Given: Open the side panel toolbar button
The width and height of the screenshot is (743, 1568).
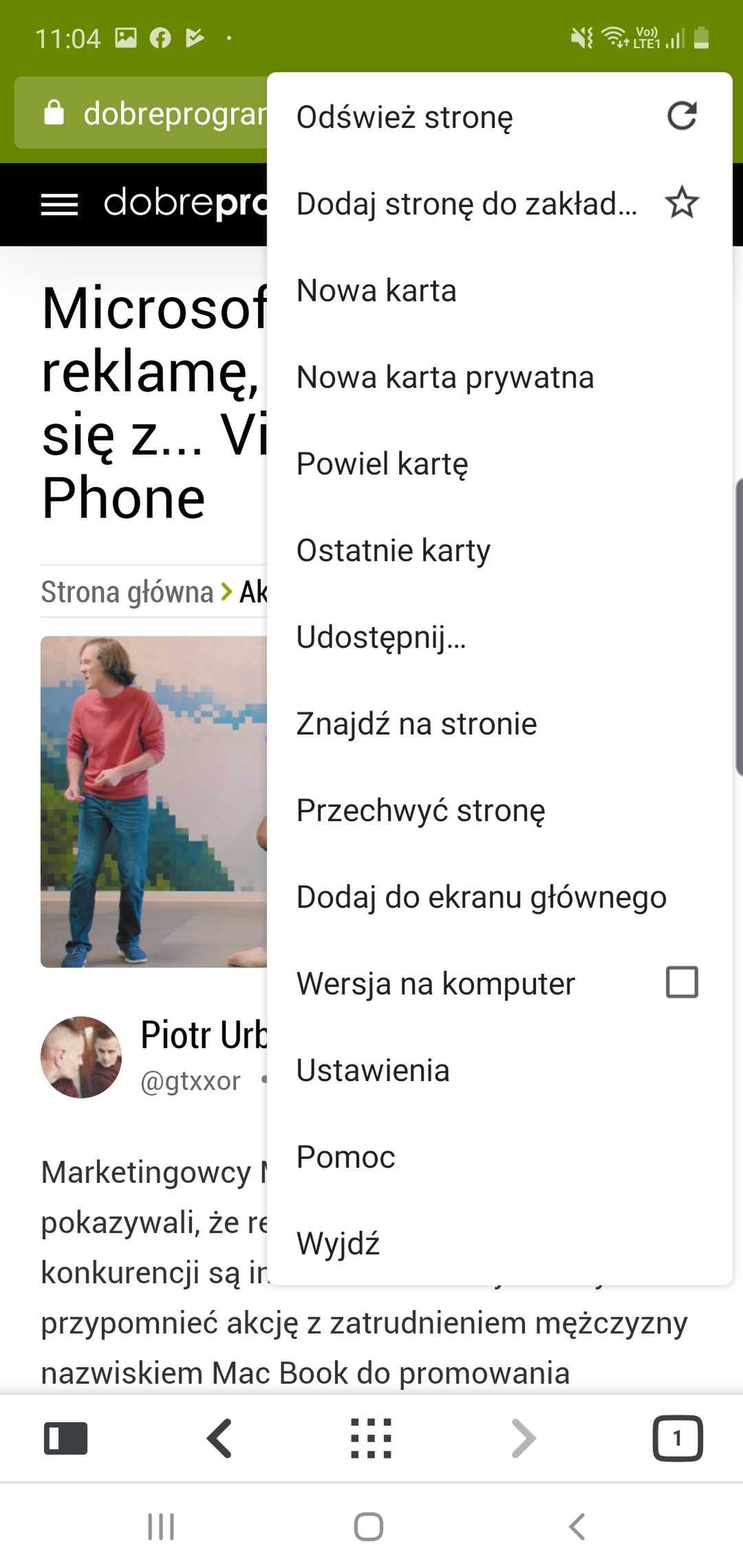Looking at the screenshot, I should [65, 1438].
